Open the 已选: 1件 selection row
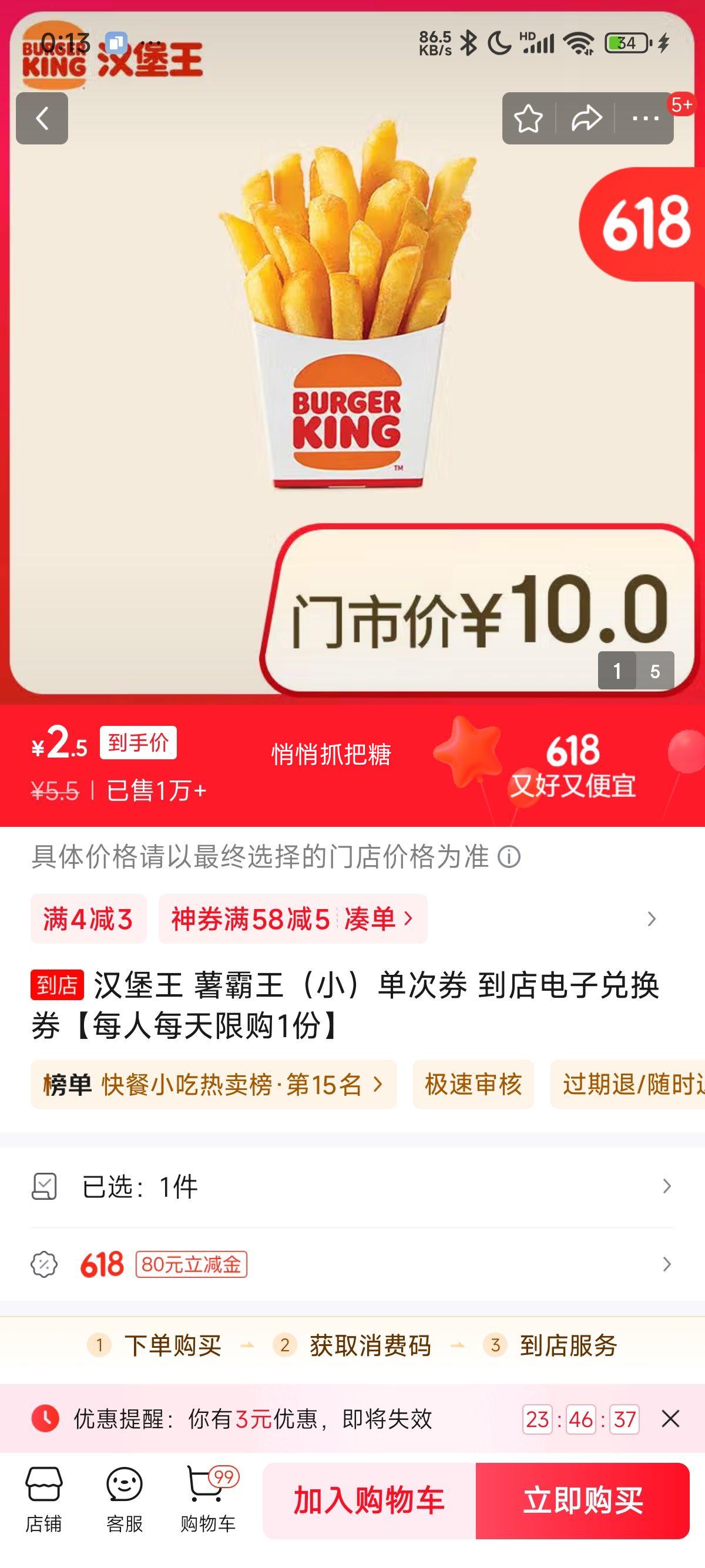Image resolution: width=705 pixels, height=1568 pixels. [x=352, y=1186]
